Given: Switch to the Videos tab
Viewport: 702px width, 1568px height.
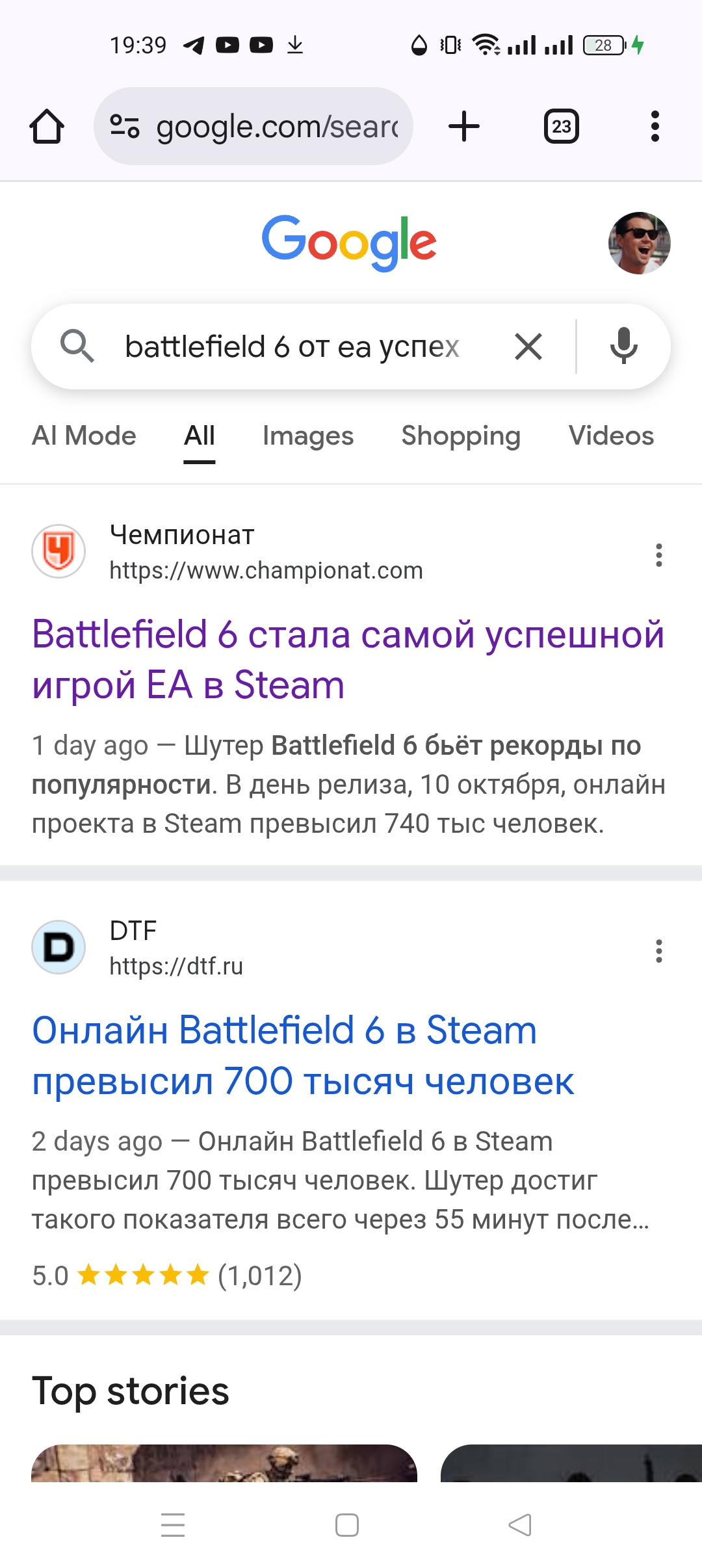Looking at the screenshot, I should coord(611,436).
